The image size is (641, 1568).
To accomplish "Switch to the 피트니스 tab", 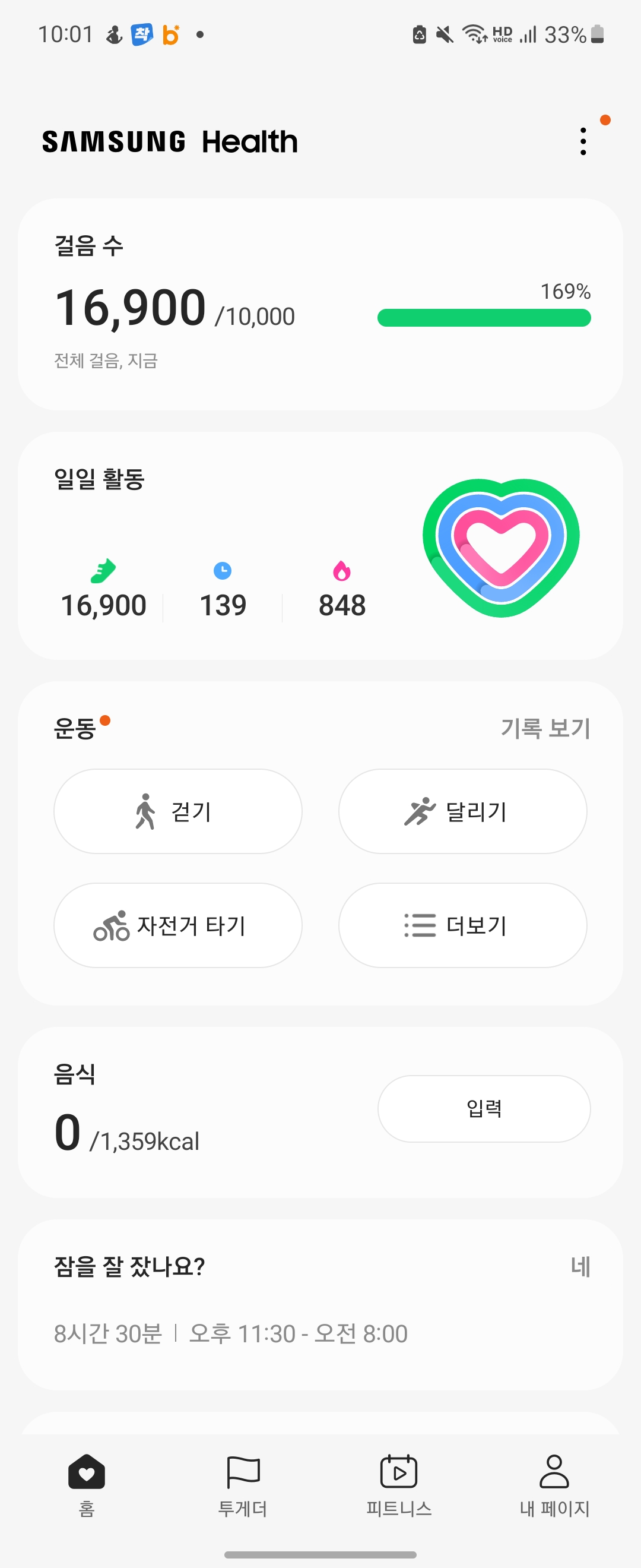I will (x=398, y=1484).
